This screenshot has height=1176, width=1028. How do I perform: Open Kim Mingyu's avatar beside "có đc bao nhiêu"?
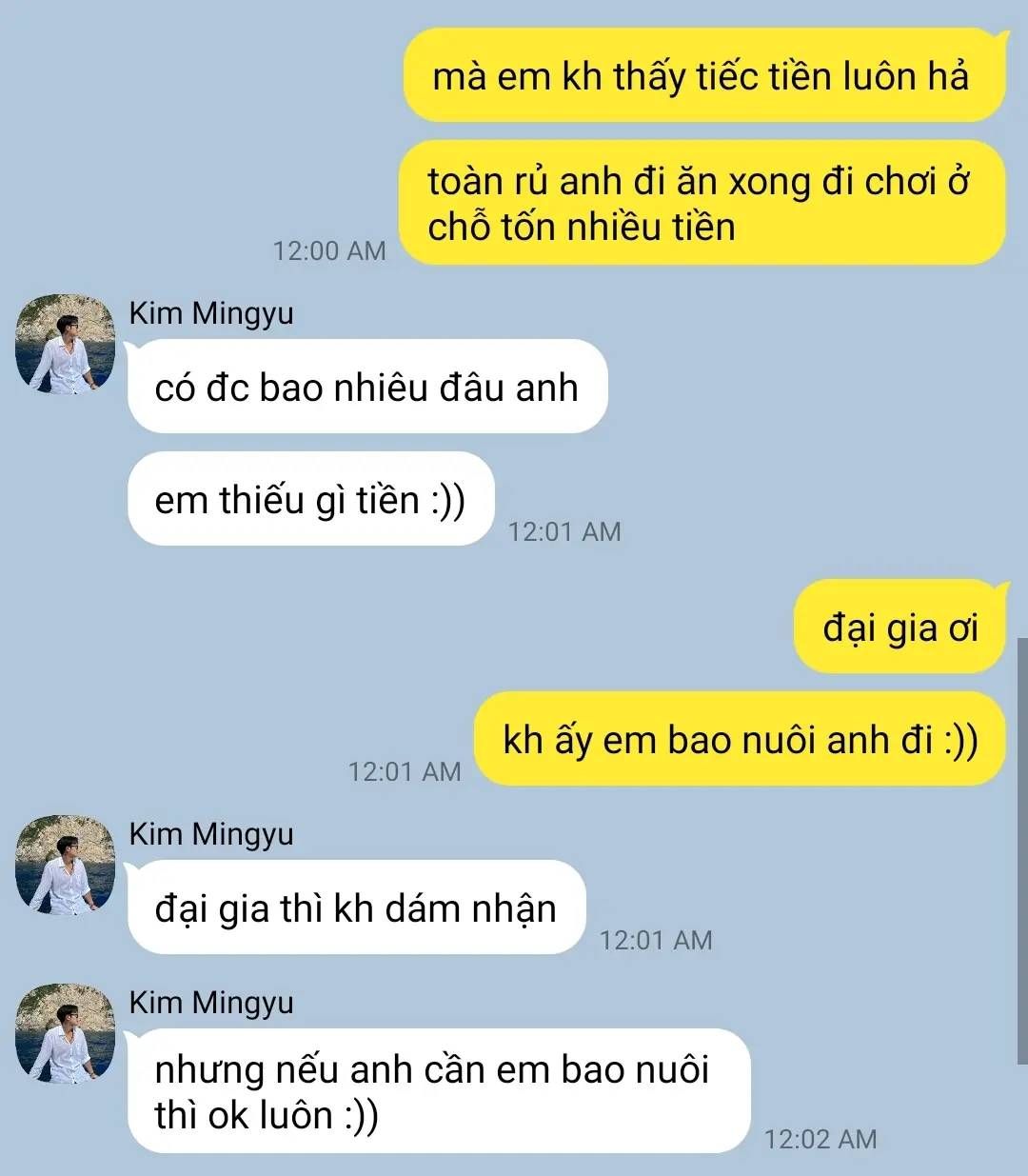coord(66,344)
